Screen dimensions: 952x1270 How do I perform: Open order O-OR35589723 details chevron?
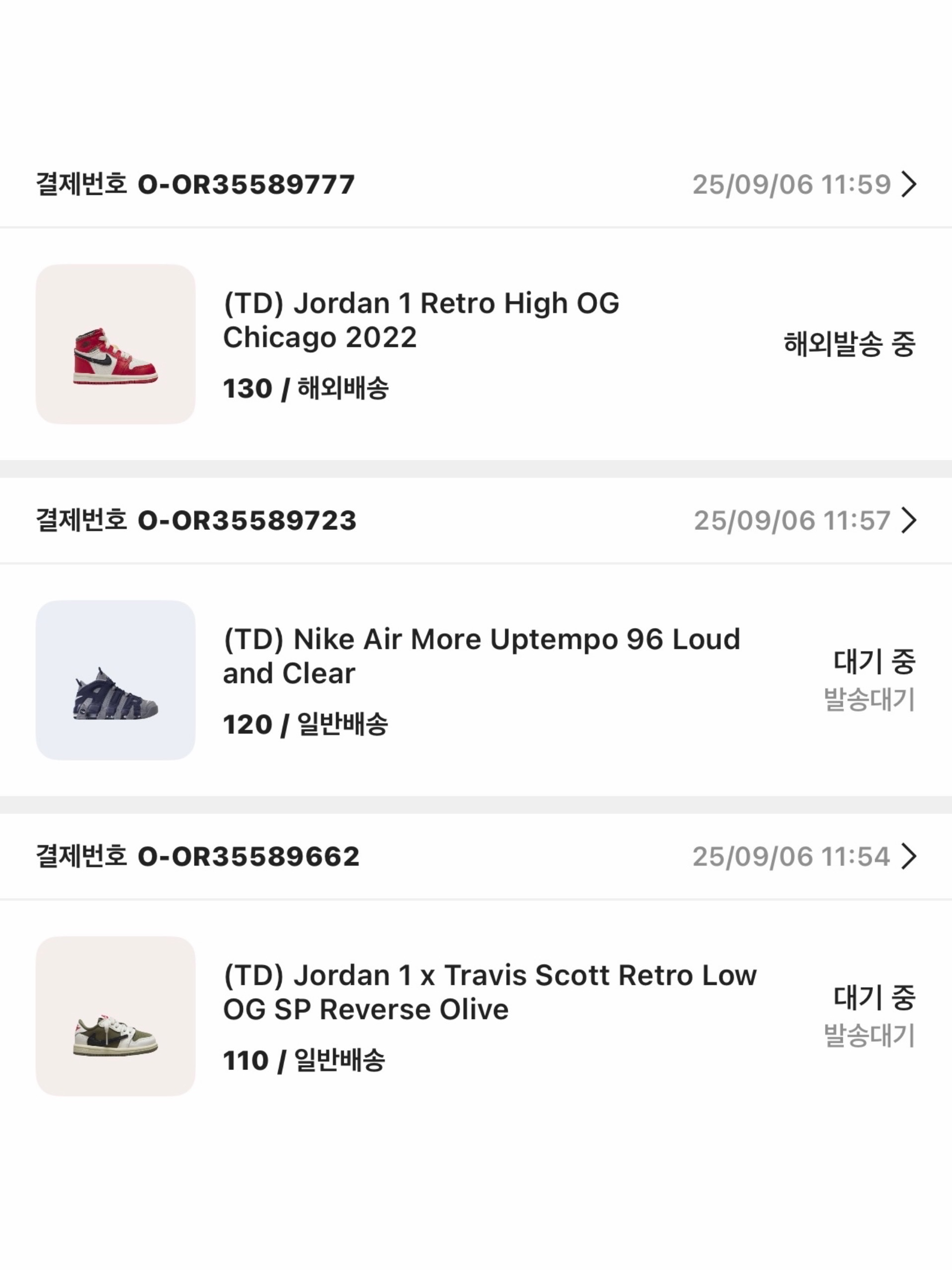coord(908,520)
